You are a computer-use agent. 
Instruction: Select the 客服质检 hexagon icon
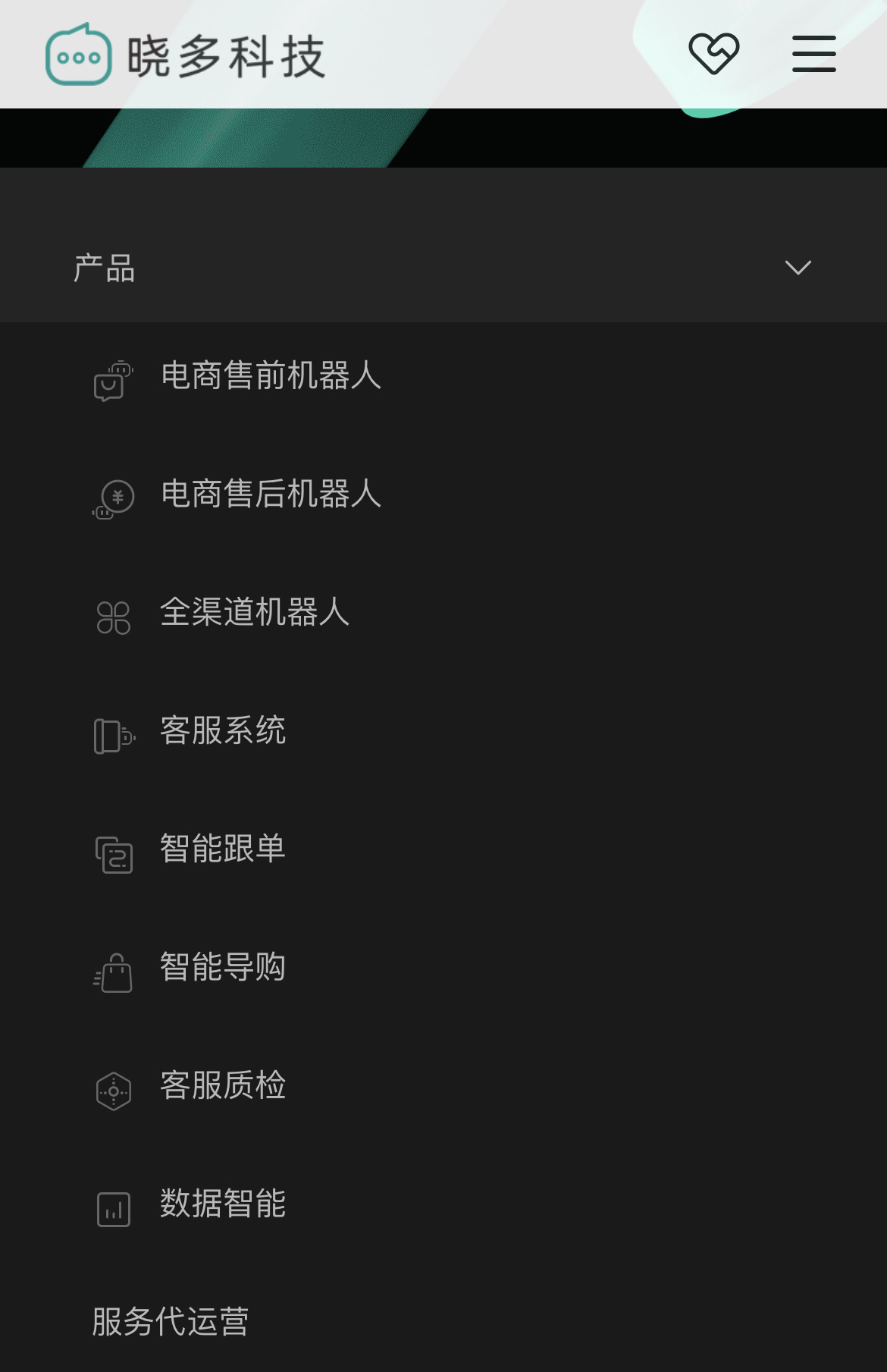point(112,1088)
